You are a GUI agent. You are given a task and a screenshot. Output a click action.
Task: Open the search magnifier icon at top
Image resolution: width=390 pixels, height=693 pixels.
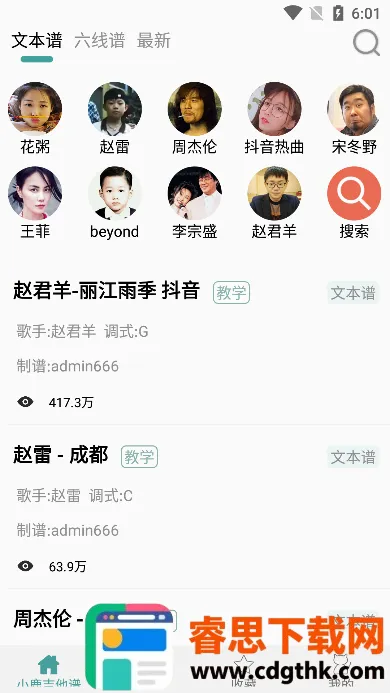[367, 42]
